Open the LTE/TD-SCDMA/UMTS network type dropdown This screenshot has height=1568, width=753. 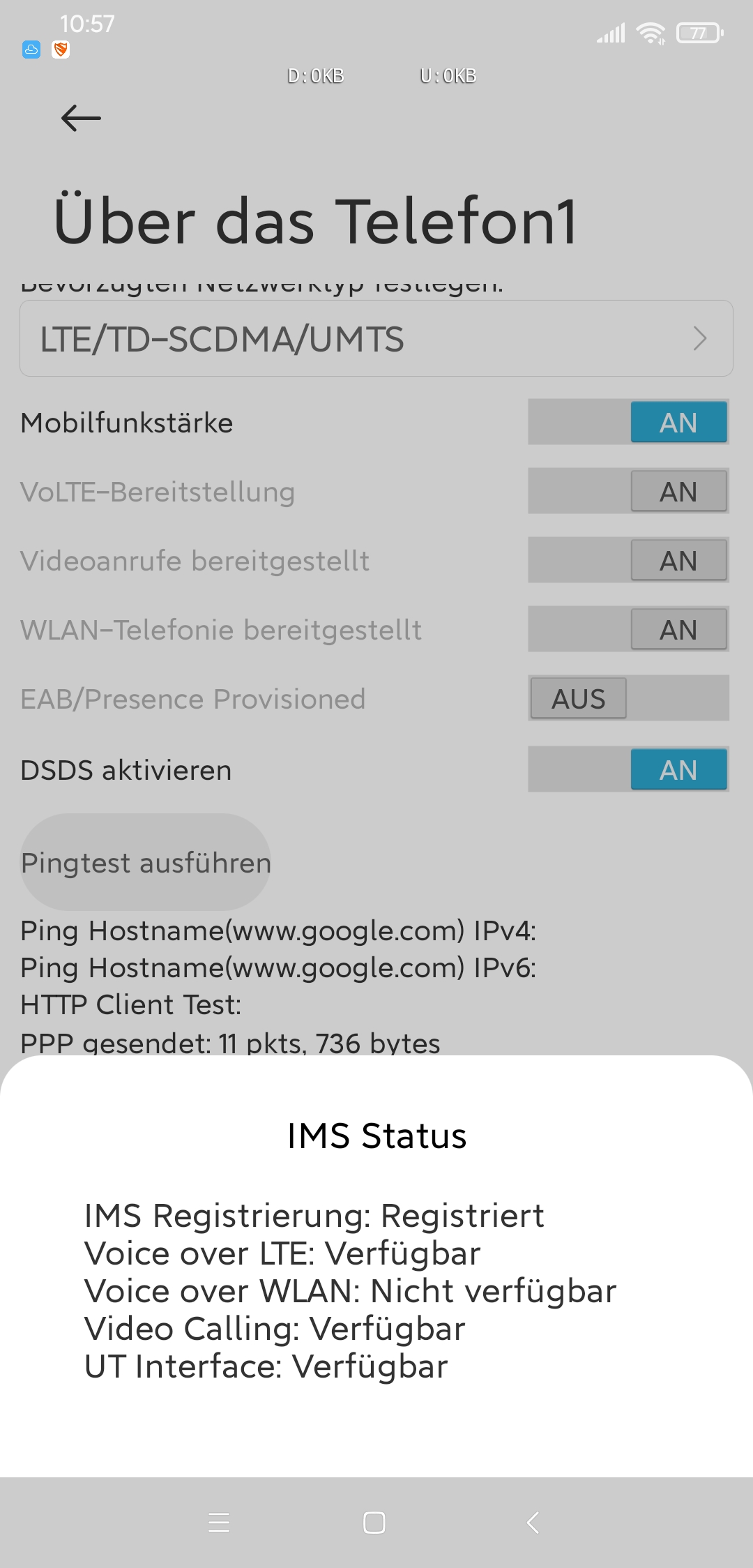tap(376, 338)
